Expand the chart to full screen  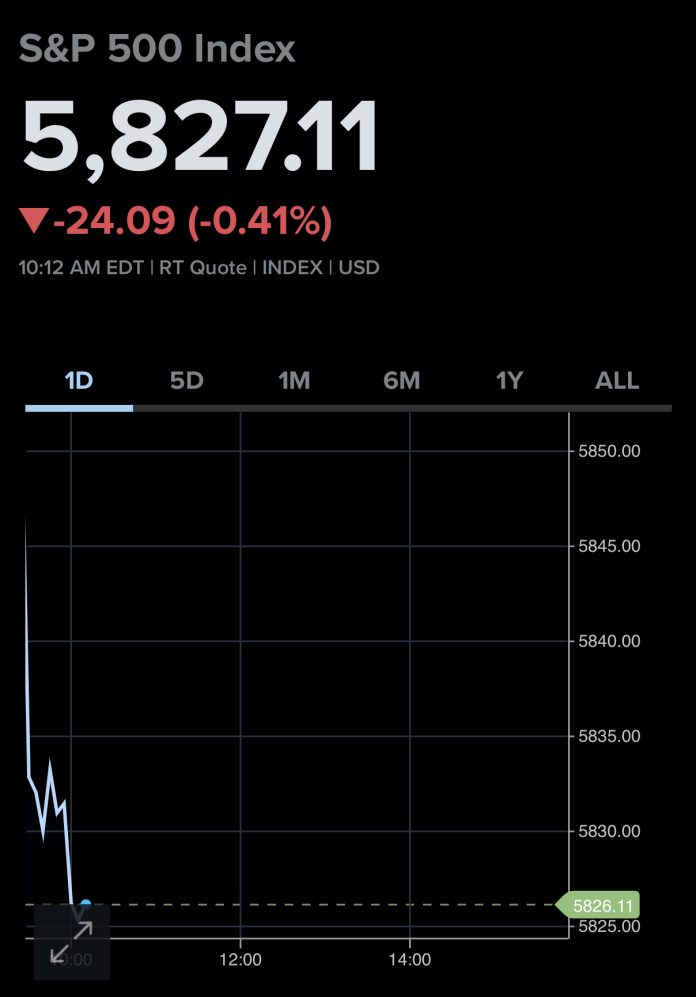point(71,942)
